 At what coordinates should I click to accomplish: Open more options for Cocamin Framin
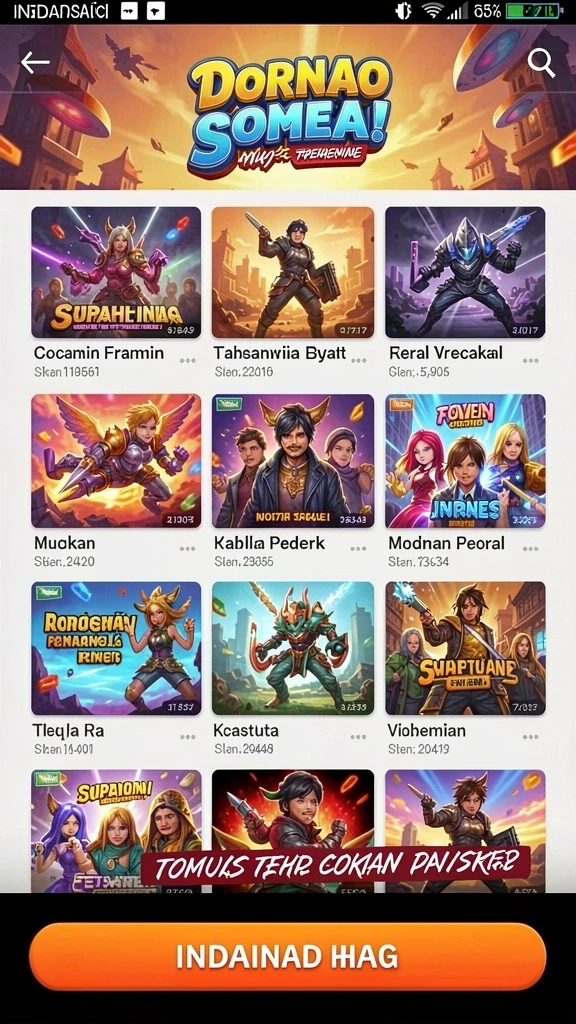[187, 360]
